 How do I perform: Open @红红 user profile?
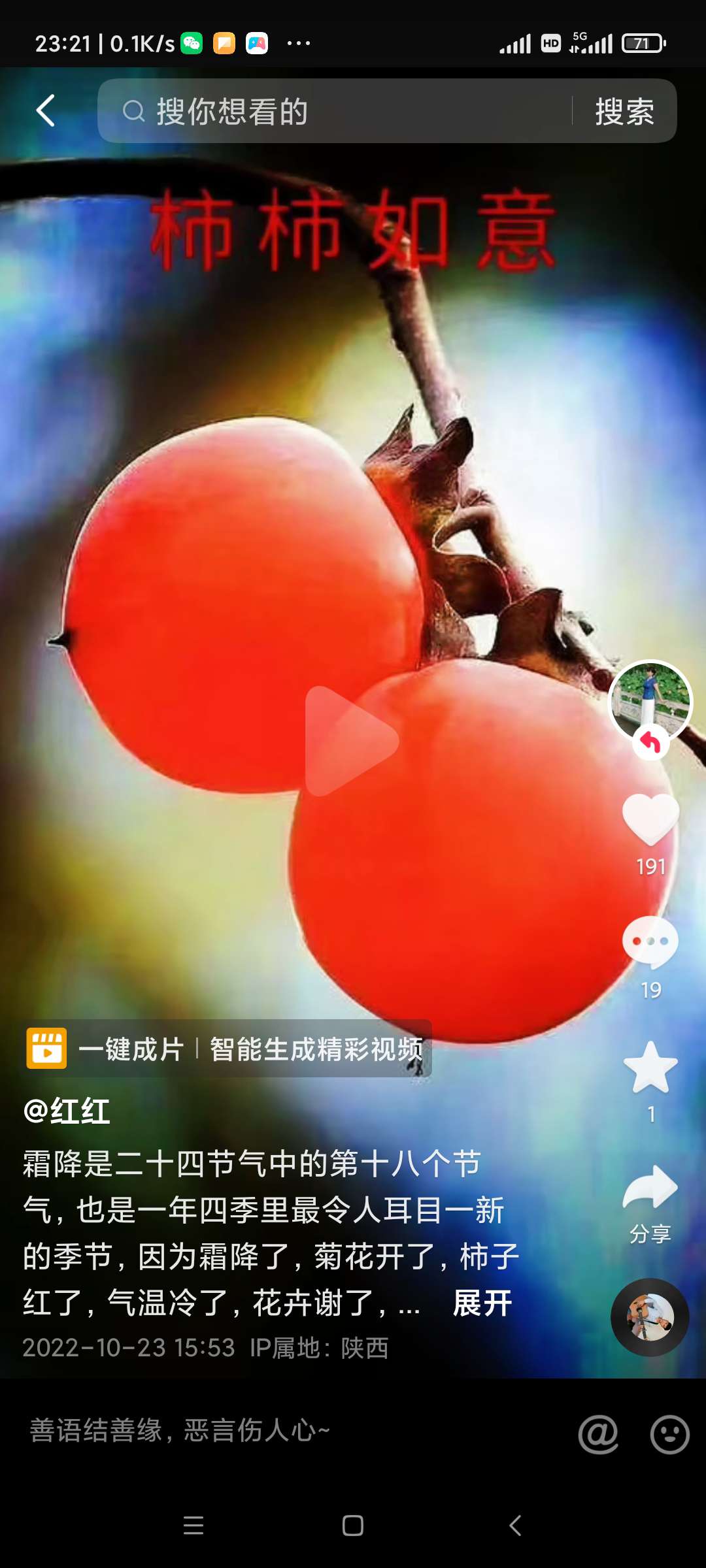(x=67, y=1111)
